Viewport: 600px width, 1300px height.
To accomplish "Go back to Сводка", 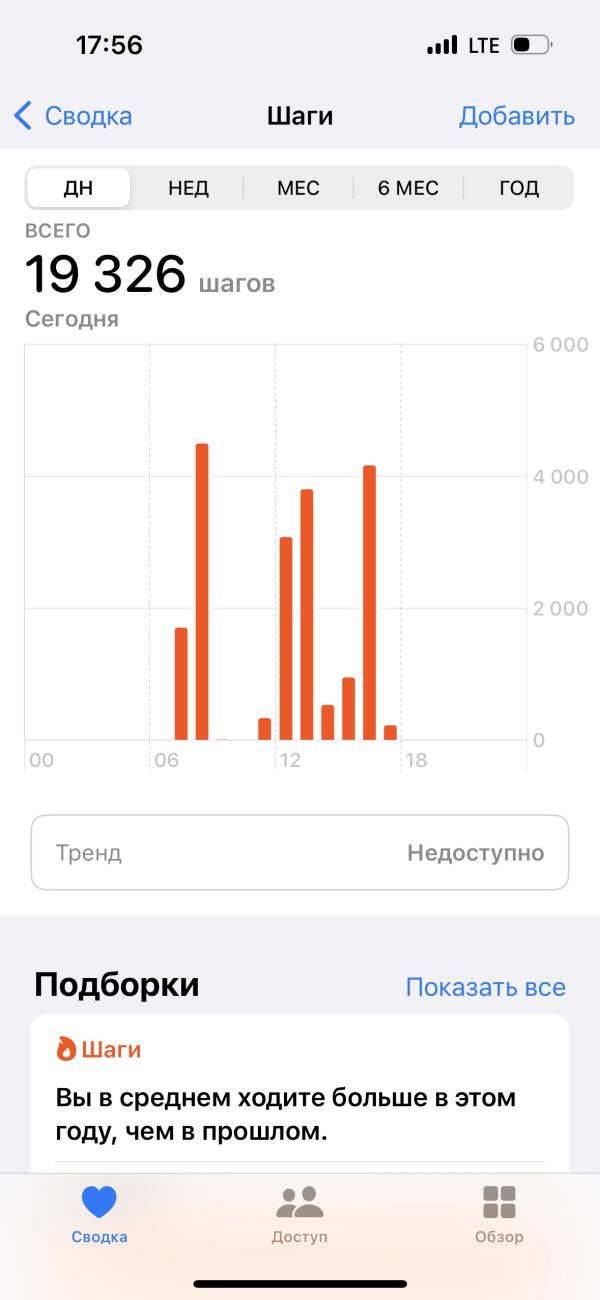I will pyautogui.click(x=73, y=116).
